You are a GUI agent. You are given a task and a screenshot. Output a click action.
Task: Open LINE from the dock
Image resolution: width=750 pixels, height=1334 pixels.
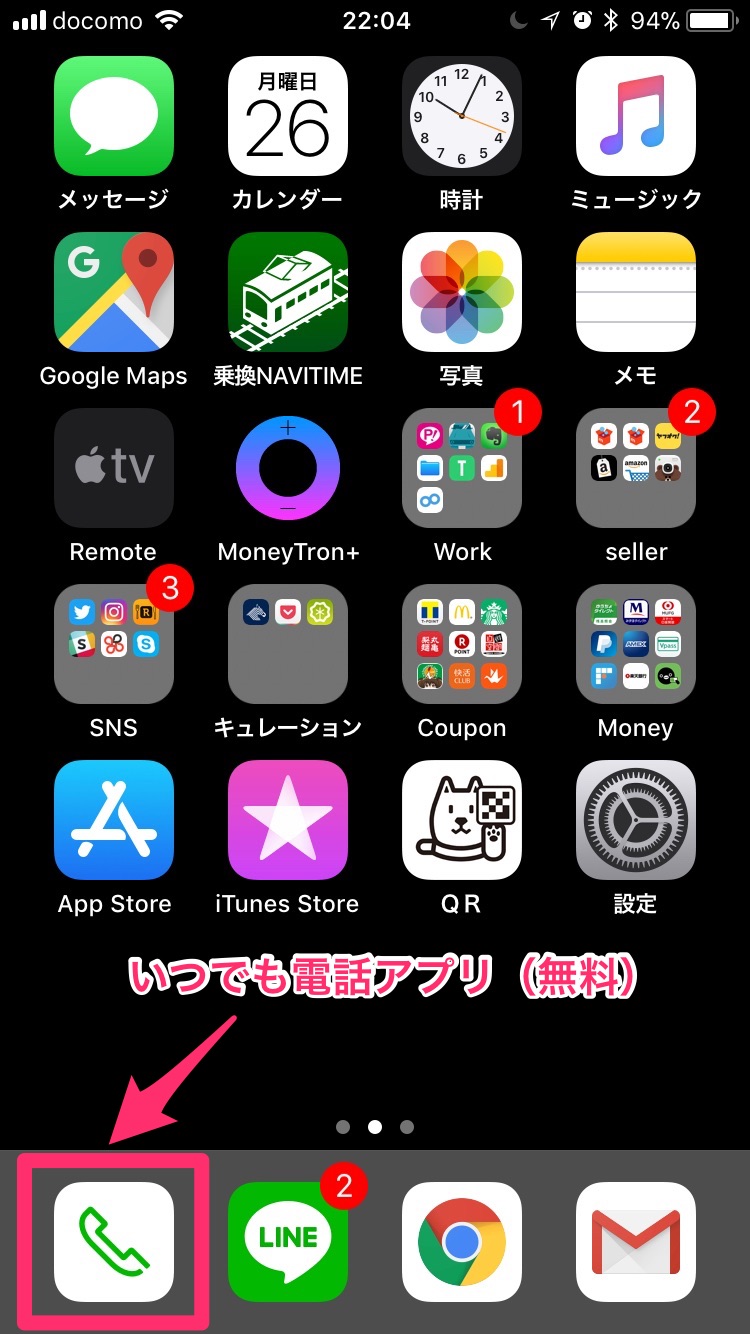tap(288, 1242)
